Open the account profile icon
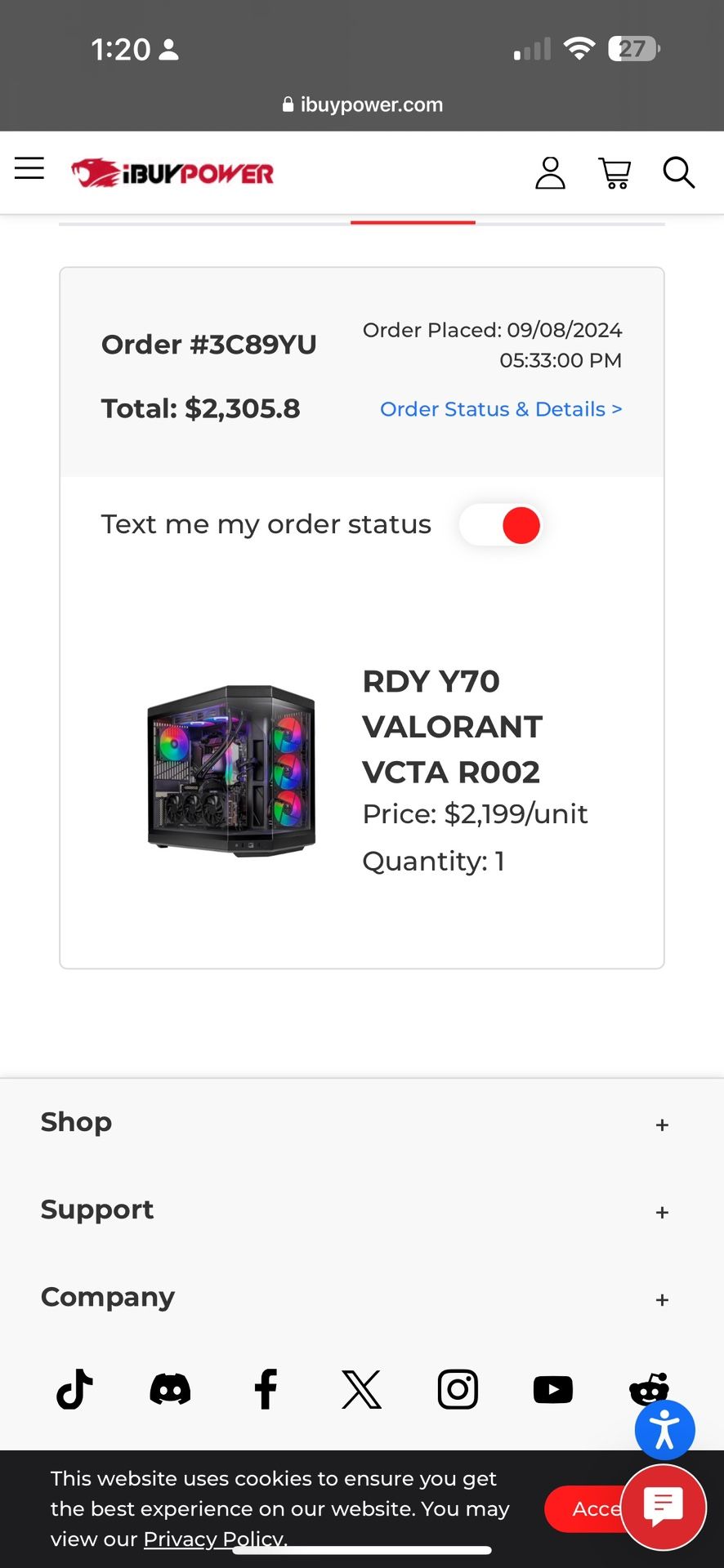The image size is (724, 1568). pos(550,173)
